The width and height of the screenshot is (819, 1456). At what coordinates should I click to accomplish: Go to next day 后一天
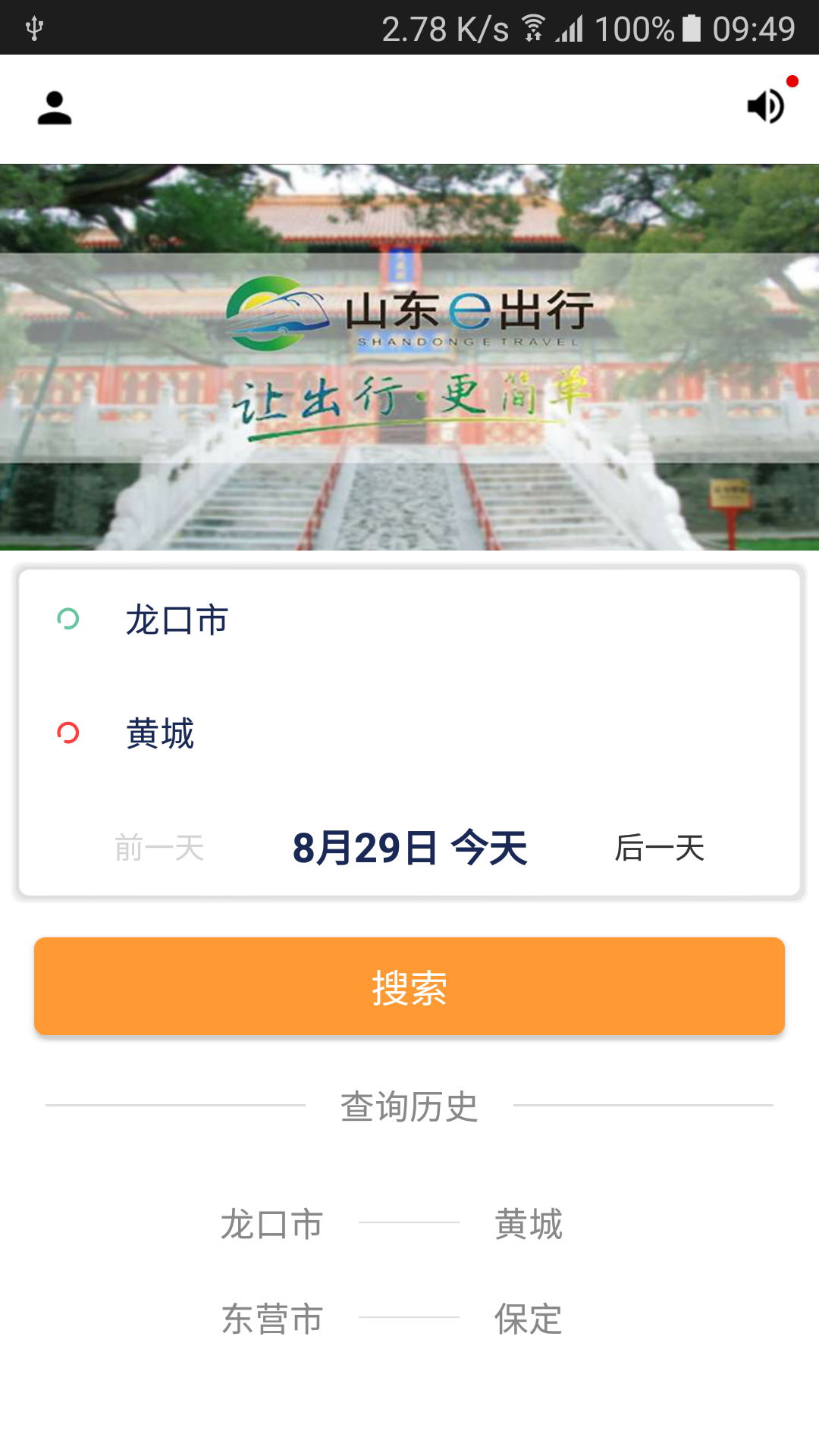[659, 848]
